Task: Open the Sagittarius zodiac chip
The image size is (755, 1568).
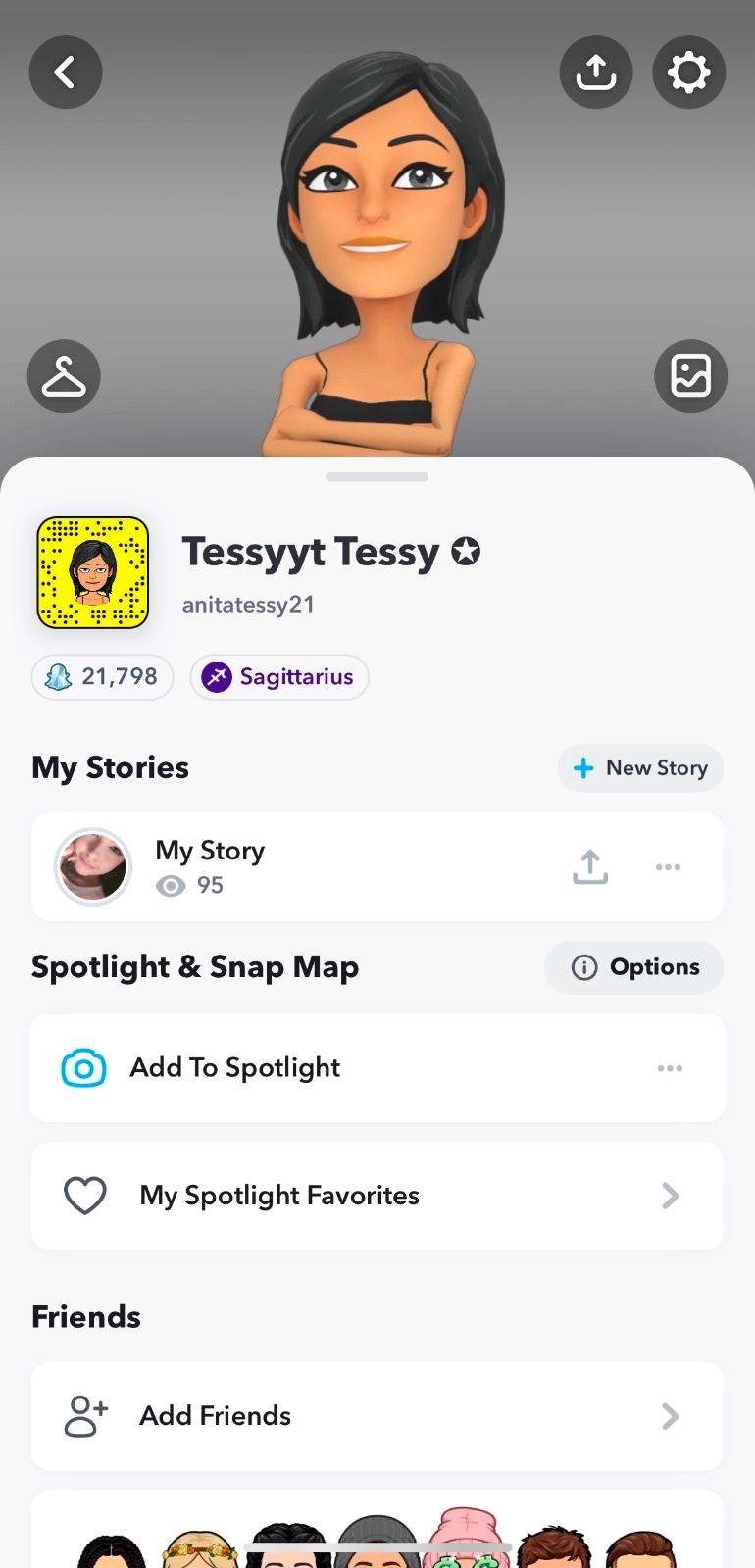Action: (x=279, y=677)
